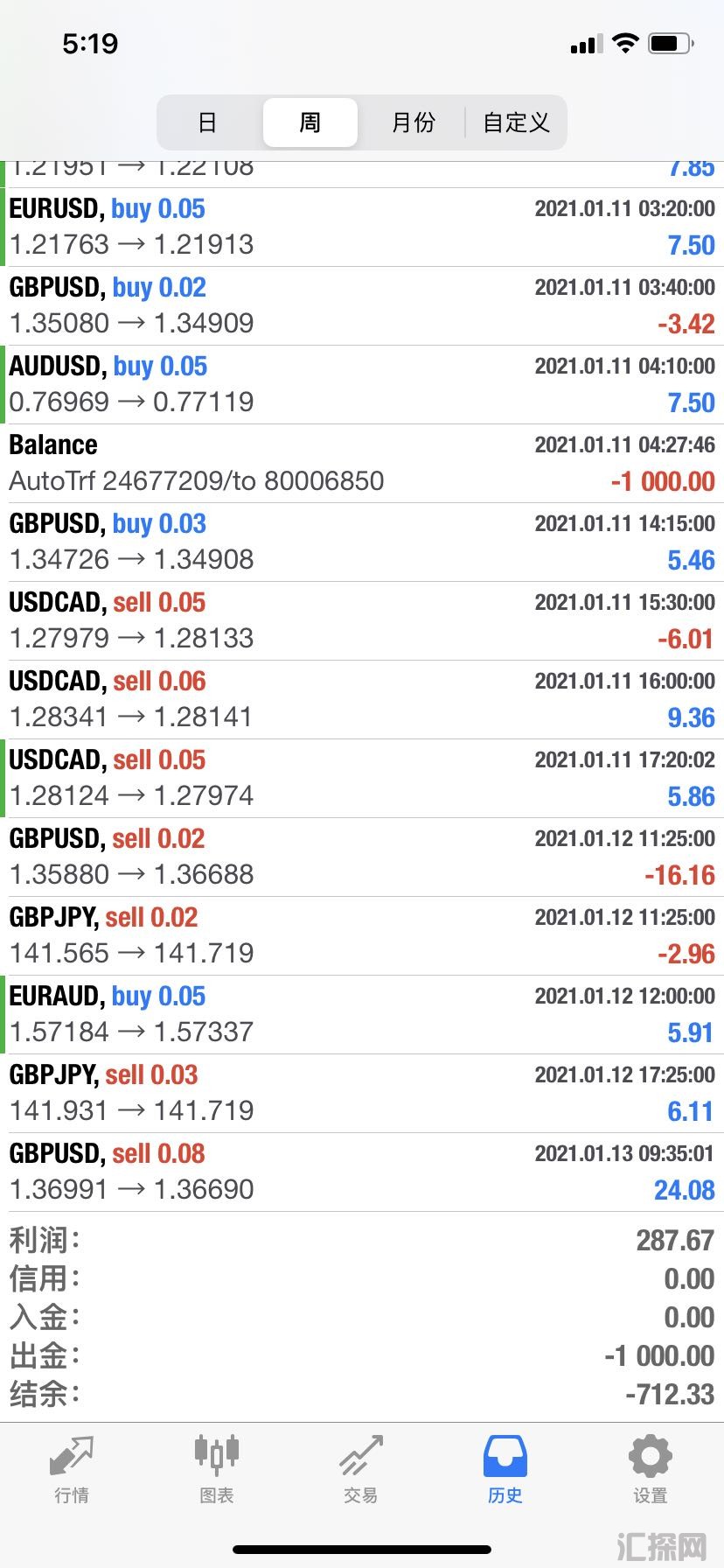
Task: Open the EURAUD buy 0.05 trade
Action: click(x=362, y=1014)
